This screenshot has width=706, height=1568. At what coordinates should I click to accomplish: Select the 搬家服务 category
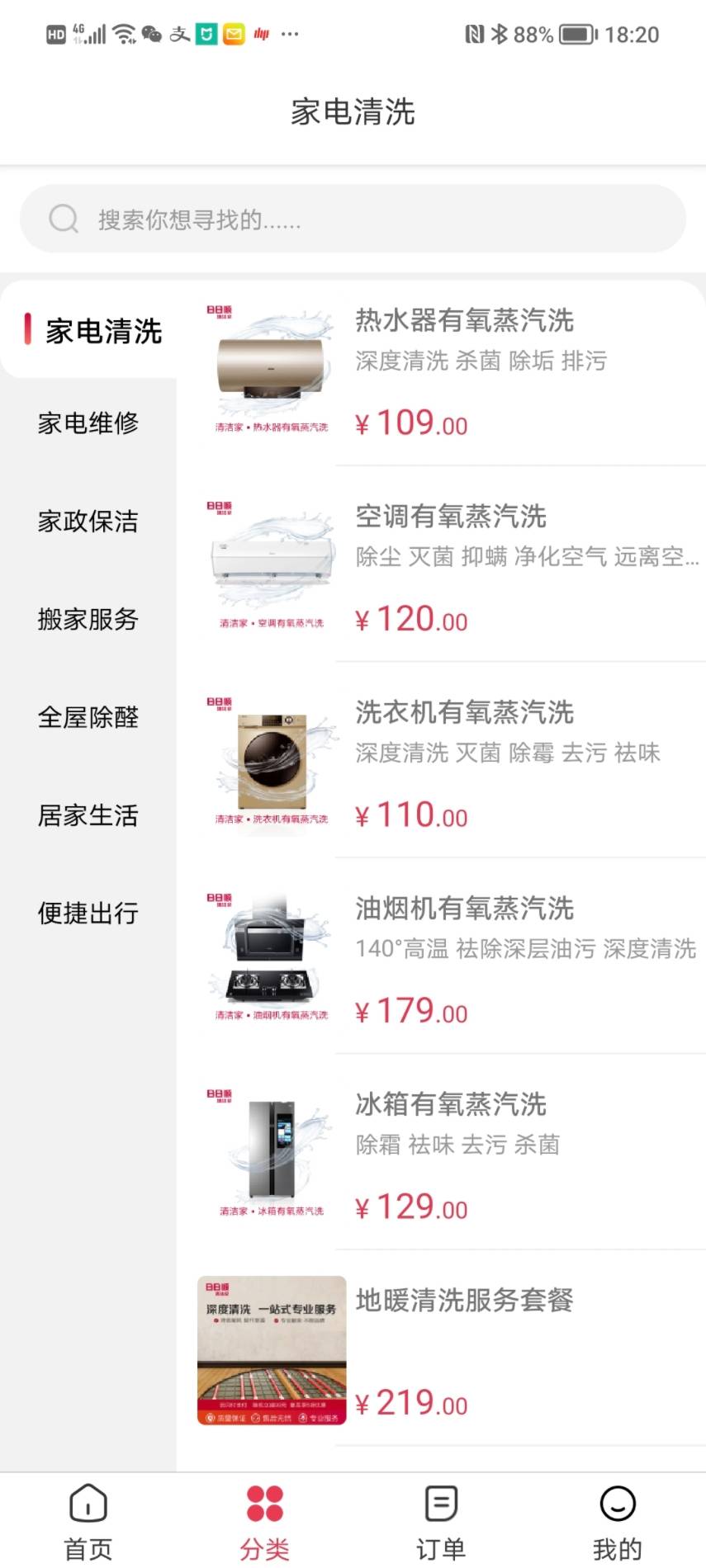[x=87, y=620]
